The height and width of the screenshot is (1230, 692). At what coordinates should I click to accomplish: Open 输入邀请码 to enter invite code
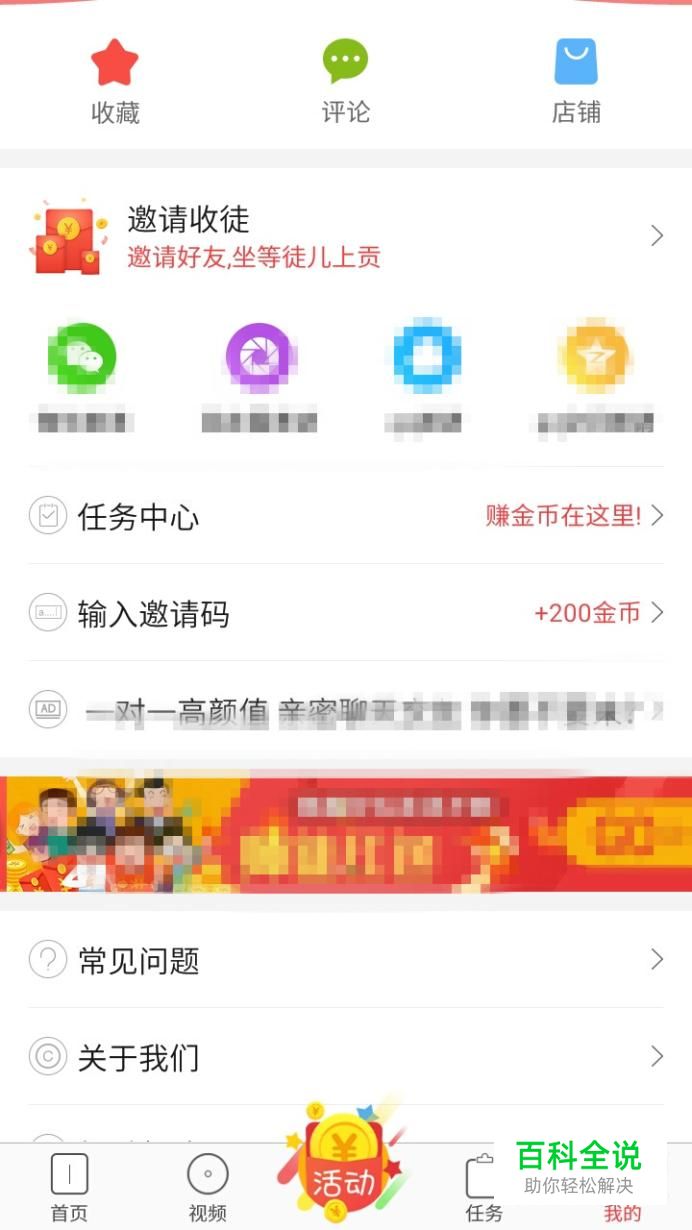click(346, 613)
